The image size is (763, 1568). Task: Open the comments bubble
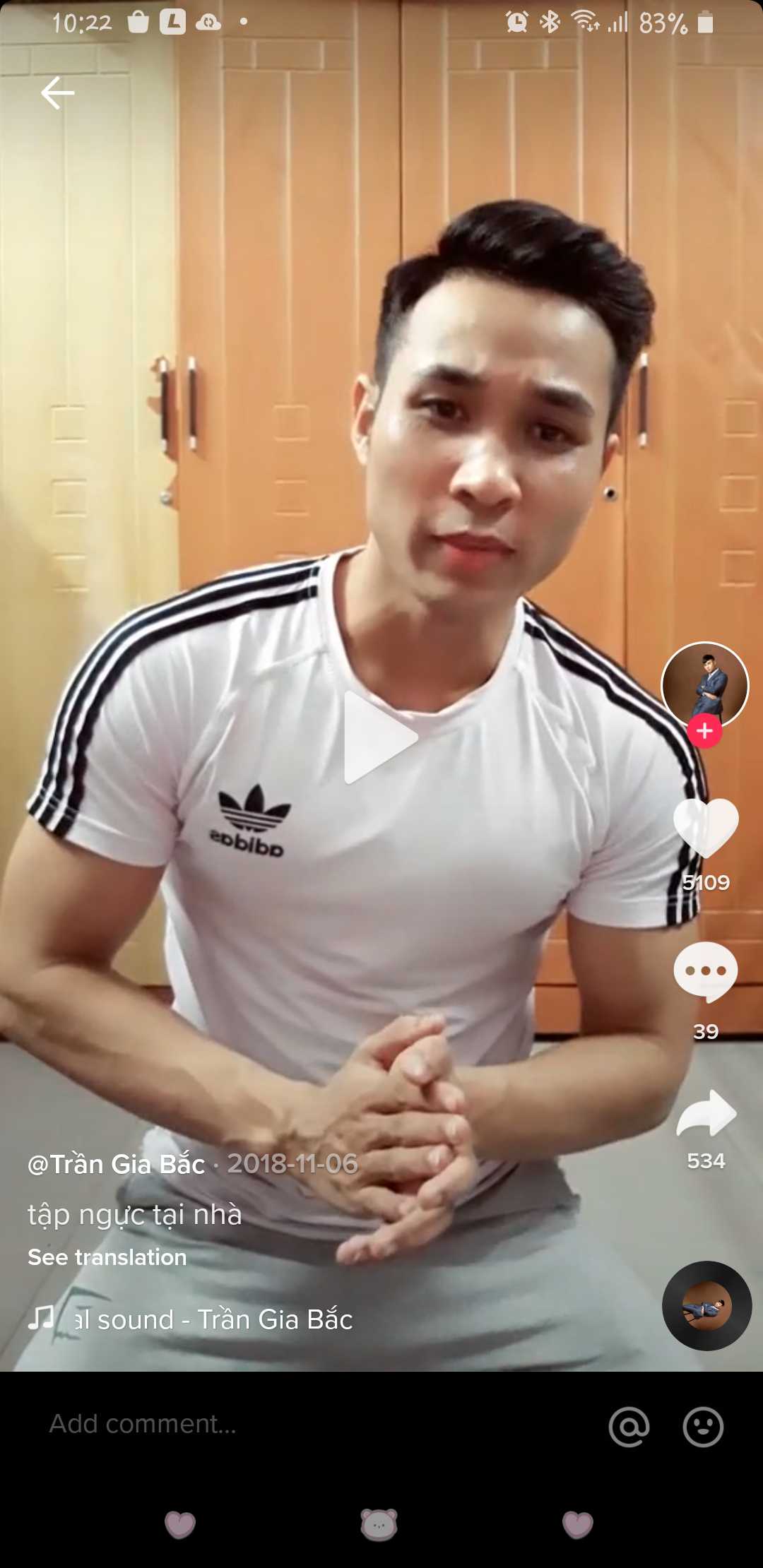[706, 972]
